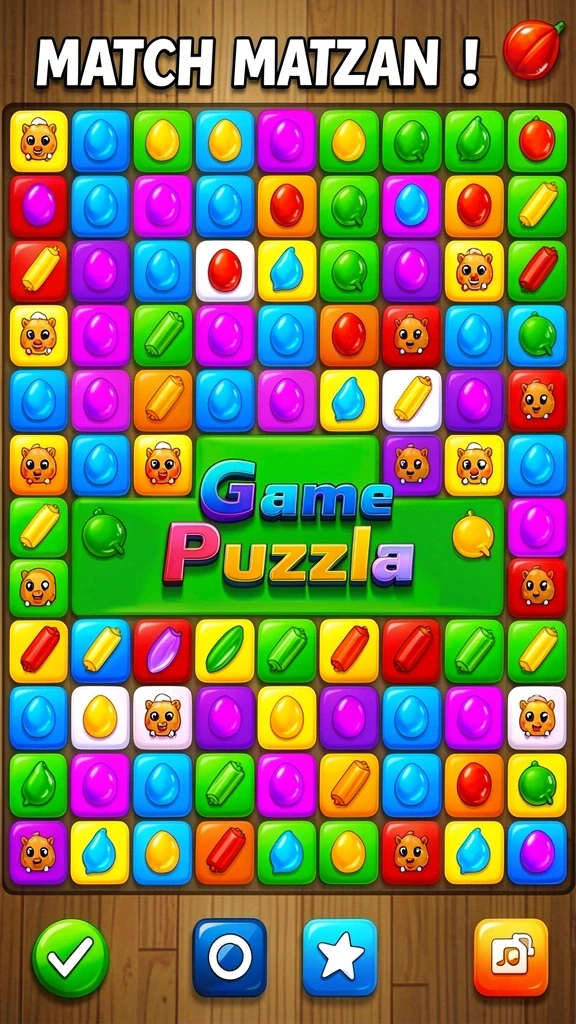
Task: Tap the dark blue circle button
Action: 230,957
